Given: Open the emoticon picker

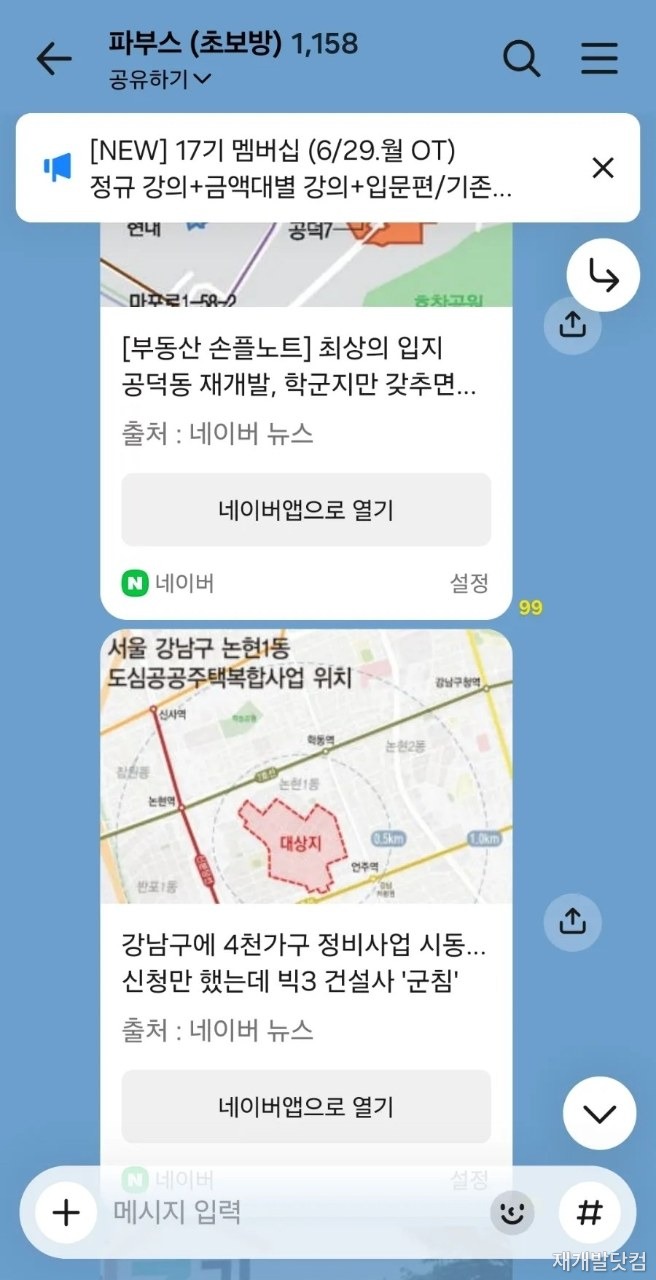Looking at the screenshot, I should (x=513, y=1213).
